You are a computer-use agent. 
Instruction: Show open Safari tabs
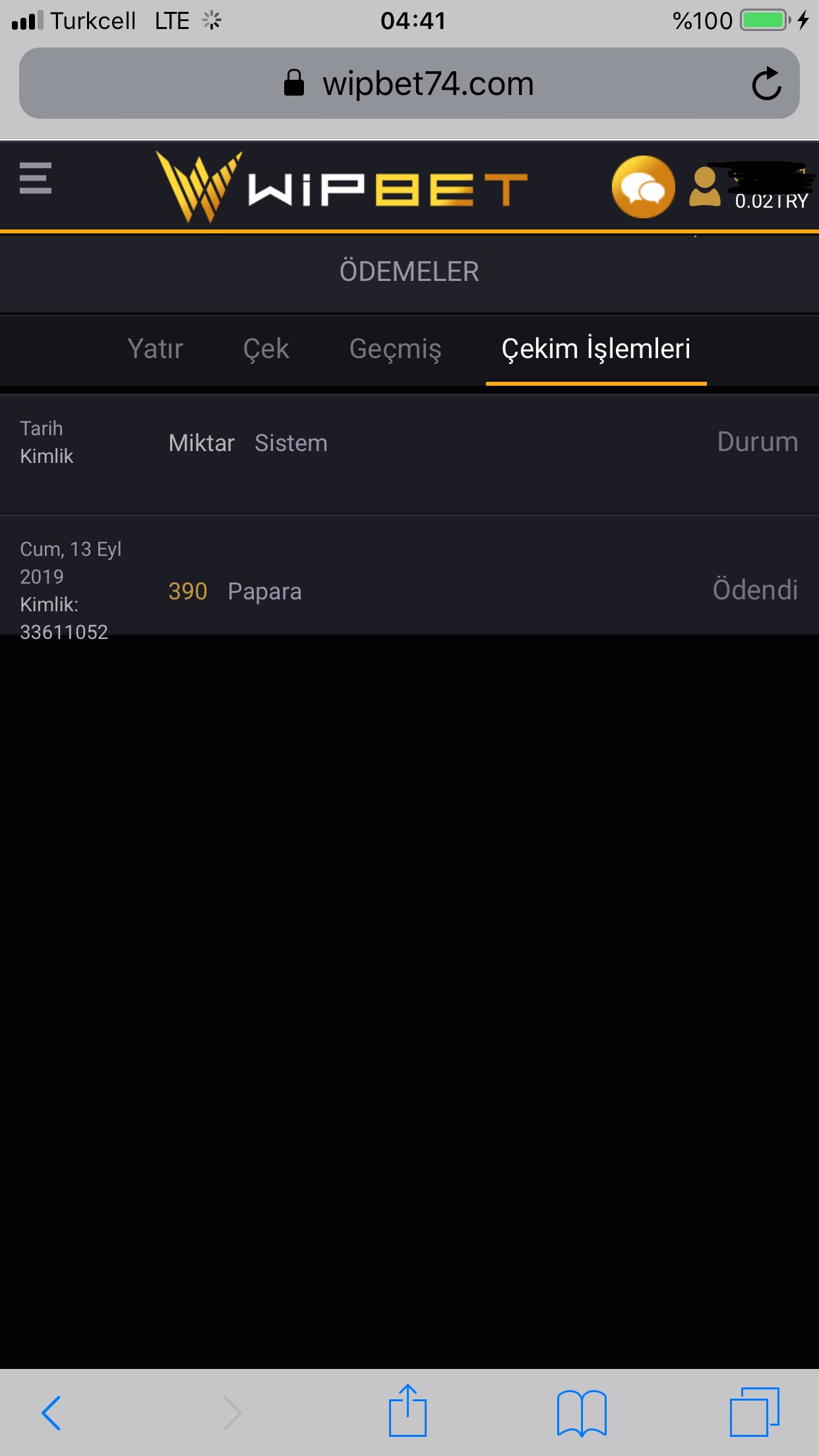(x=754, y=1412)
